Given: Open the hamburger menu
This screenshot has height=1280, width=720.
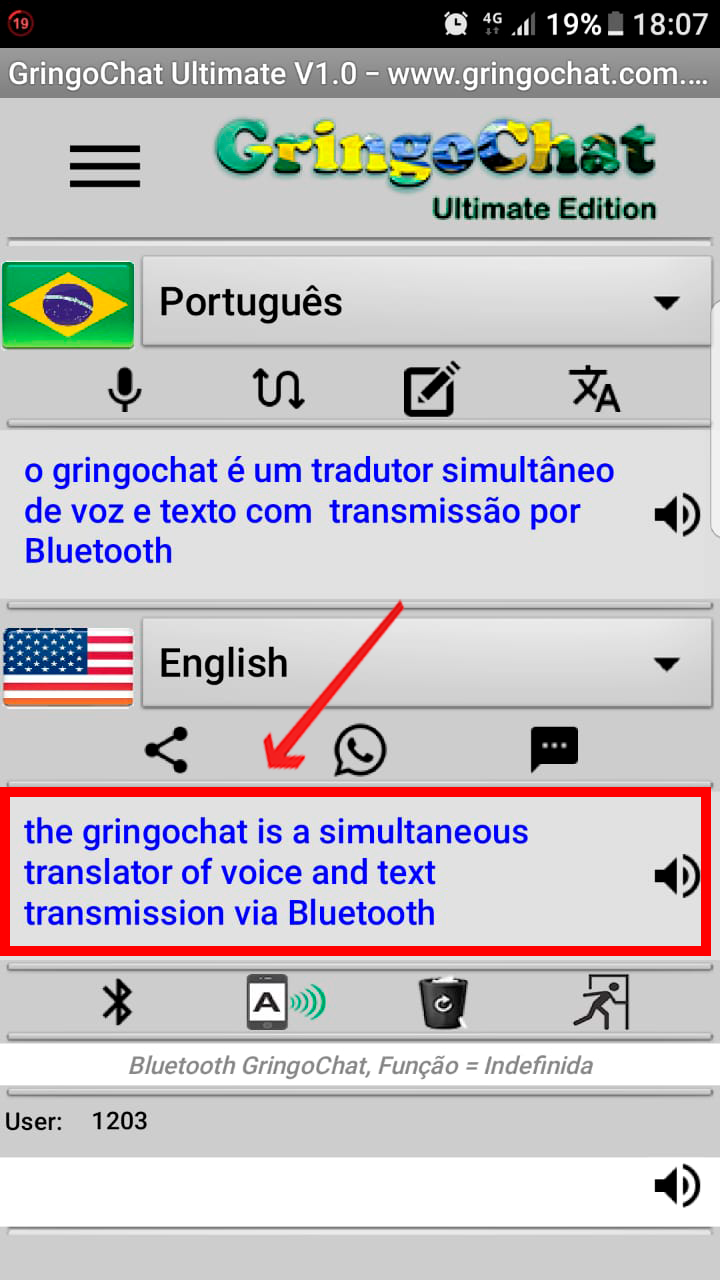Looking at the screenshot, I should tap(104, 166).
